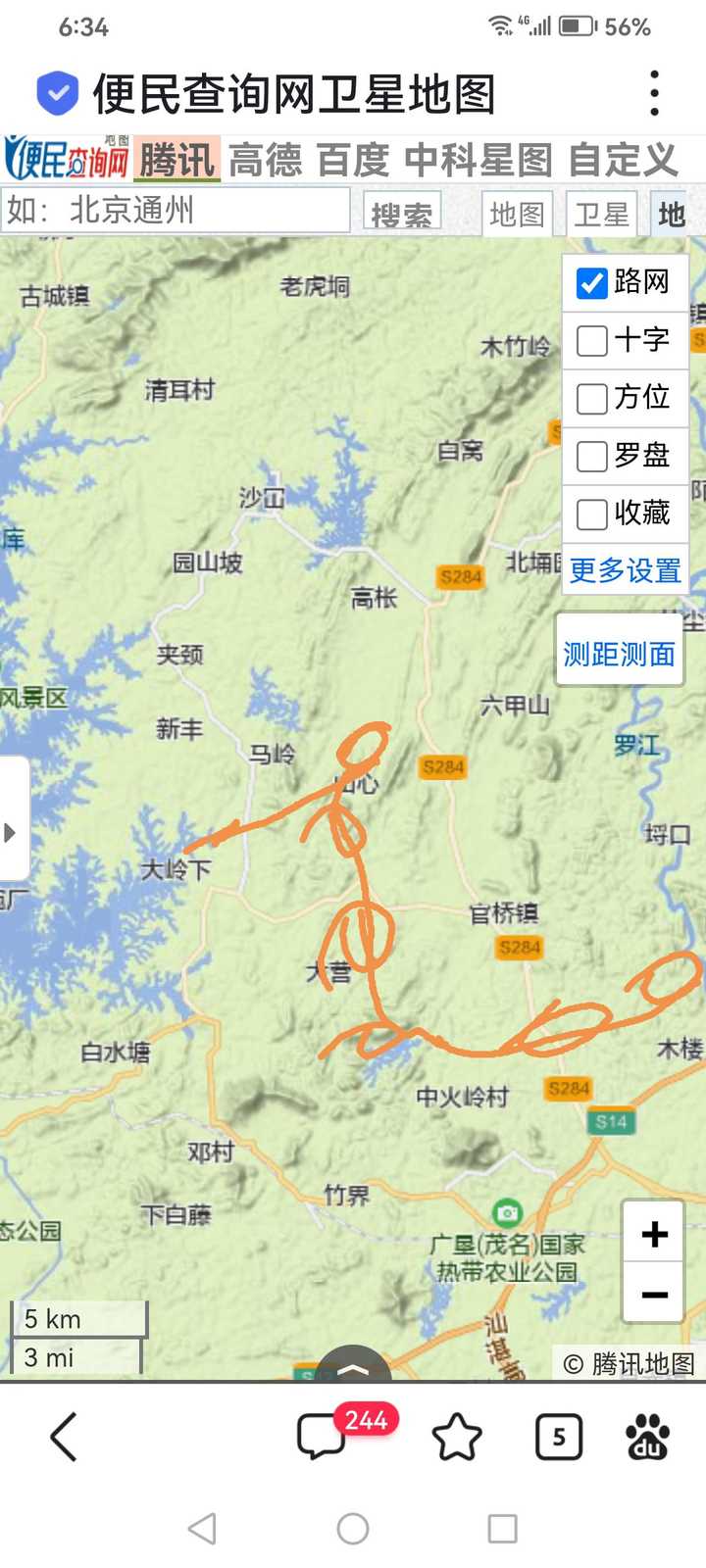Switch to the 腾讯 map source tab
This screenshot has height=1568, width=706.
pyautogui.click(x=176, y=160)
